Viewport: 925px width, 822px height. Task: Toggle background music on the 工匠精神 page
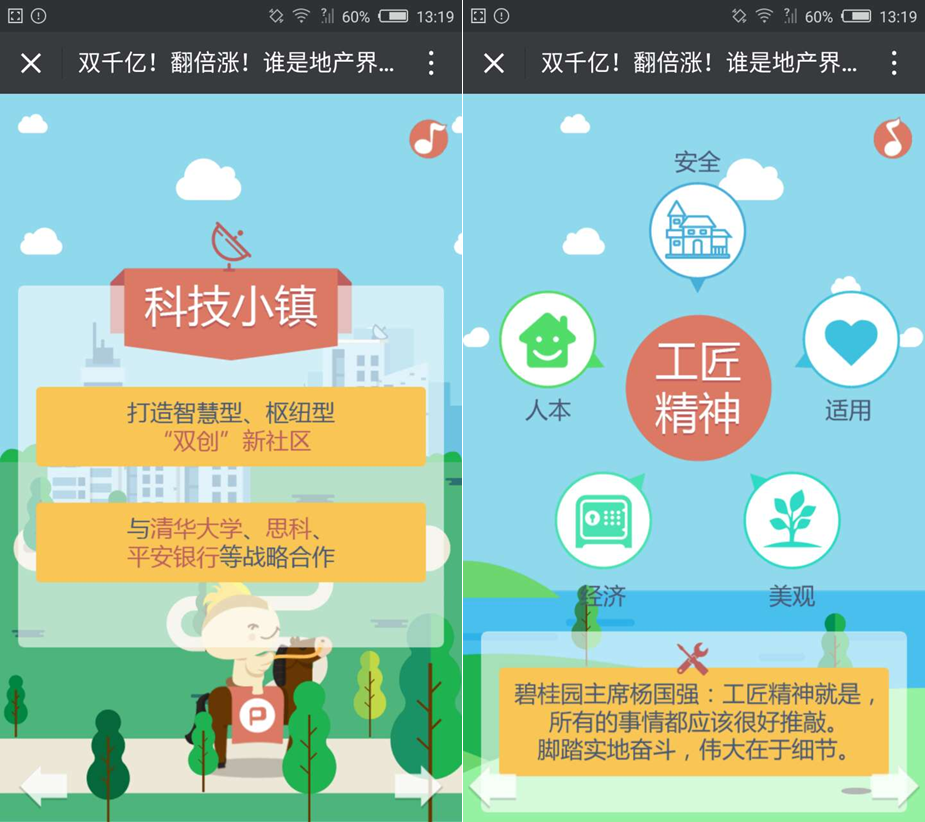892,139
